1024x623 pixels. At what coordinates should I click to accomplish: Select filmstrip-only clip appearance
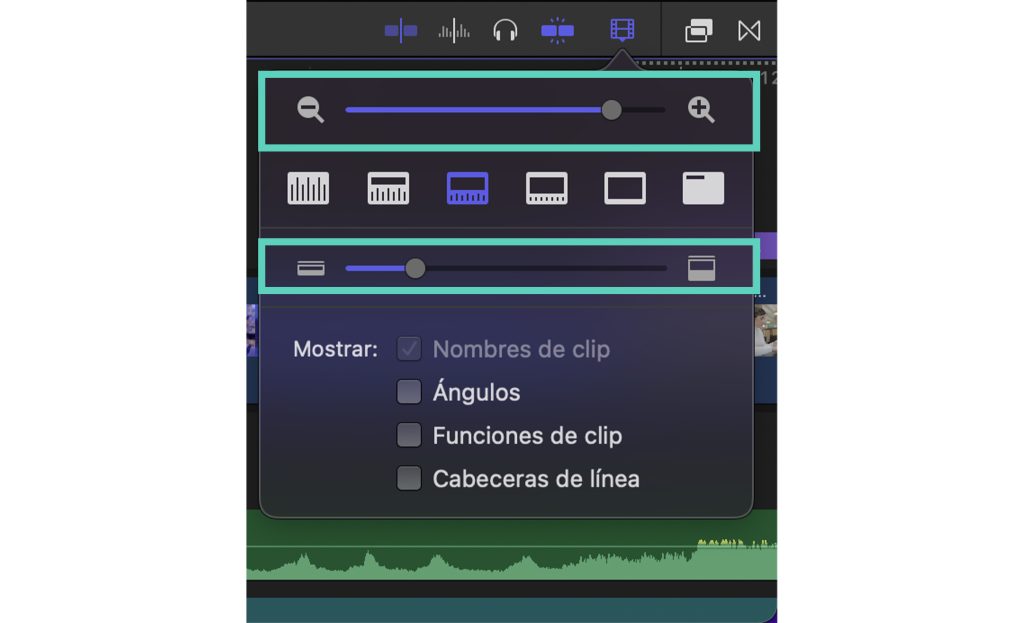625,188
